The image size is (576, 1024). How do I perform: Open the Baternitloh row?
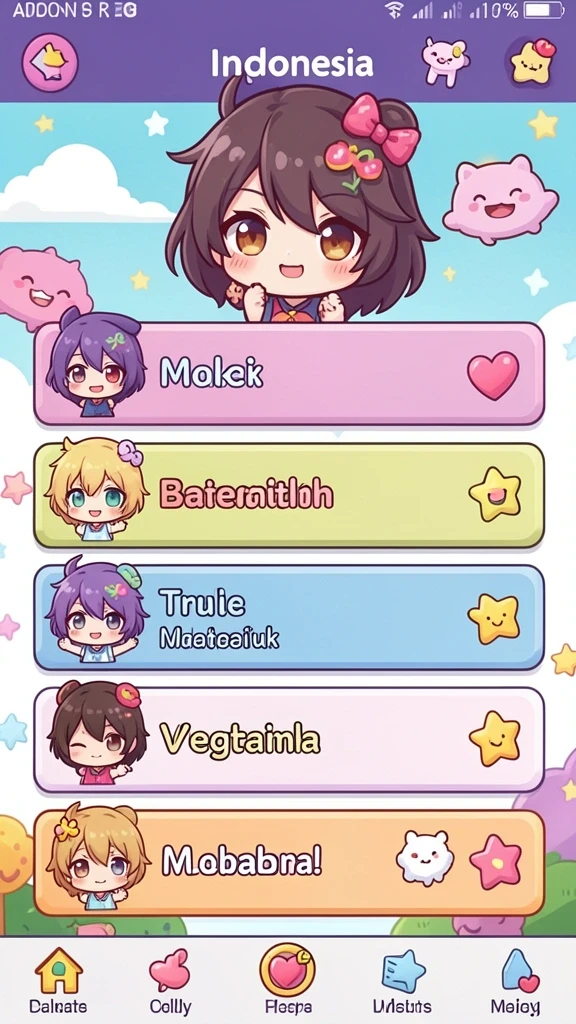point(289,495)
